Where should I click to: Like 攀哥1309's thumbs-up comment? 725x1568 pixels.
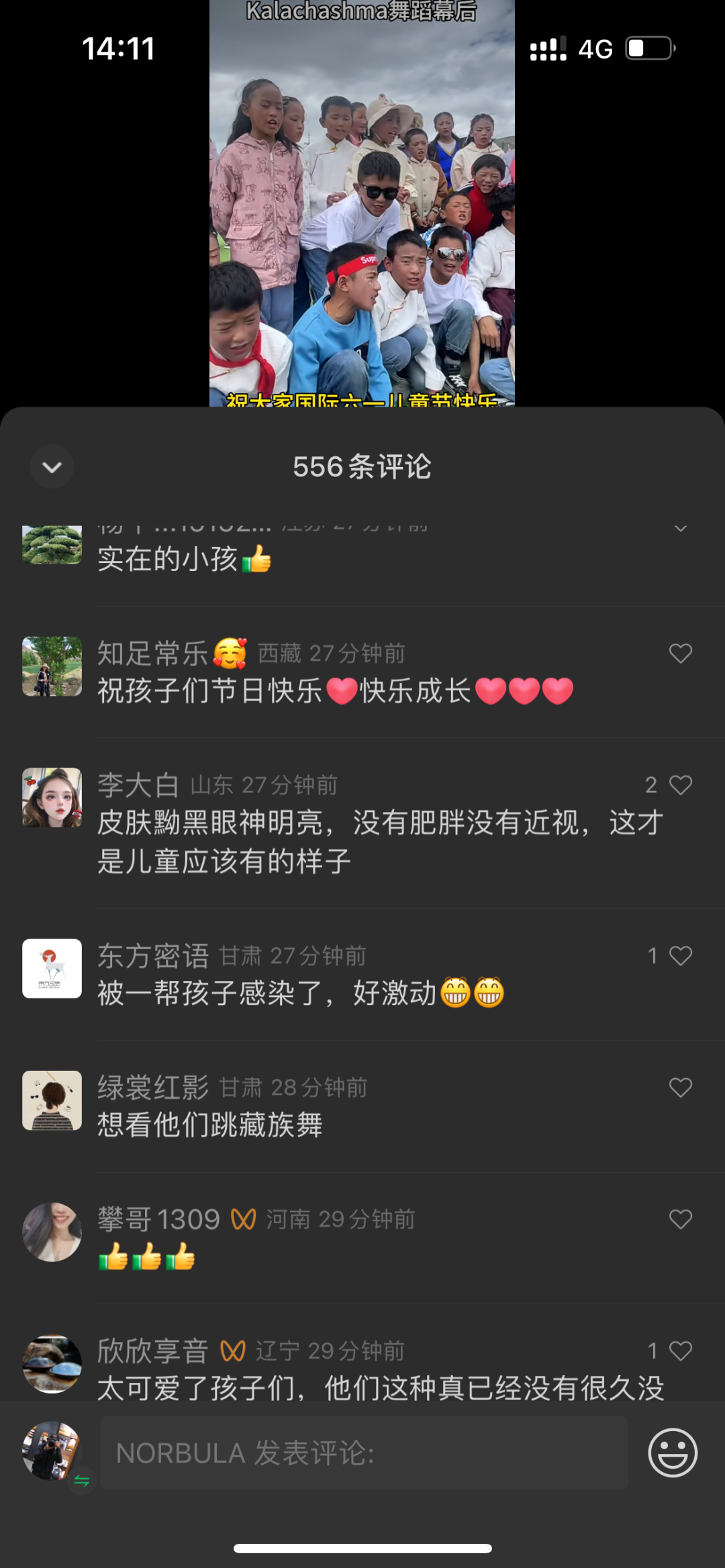pyautogui.click(x=680, y=1219)
